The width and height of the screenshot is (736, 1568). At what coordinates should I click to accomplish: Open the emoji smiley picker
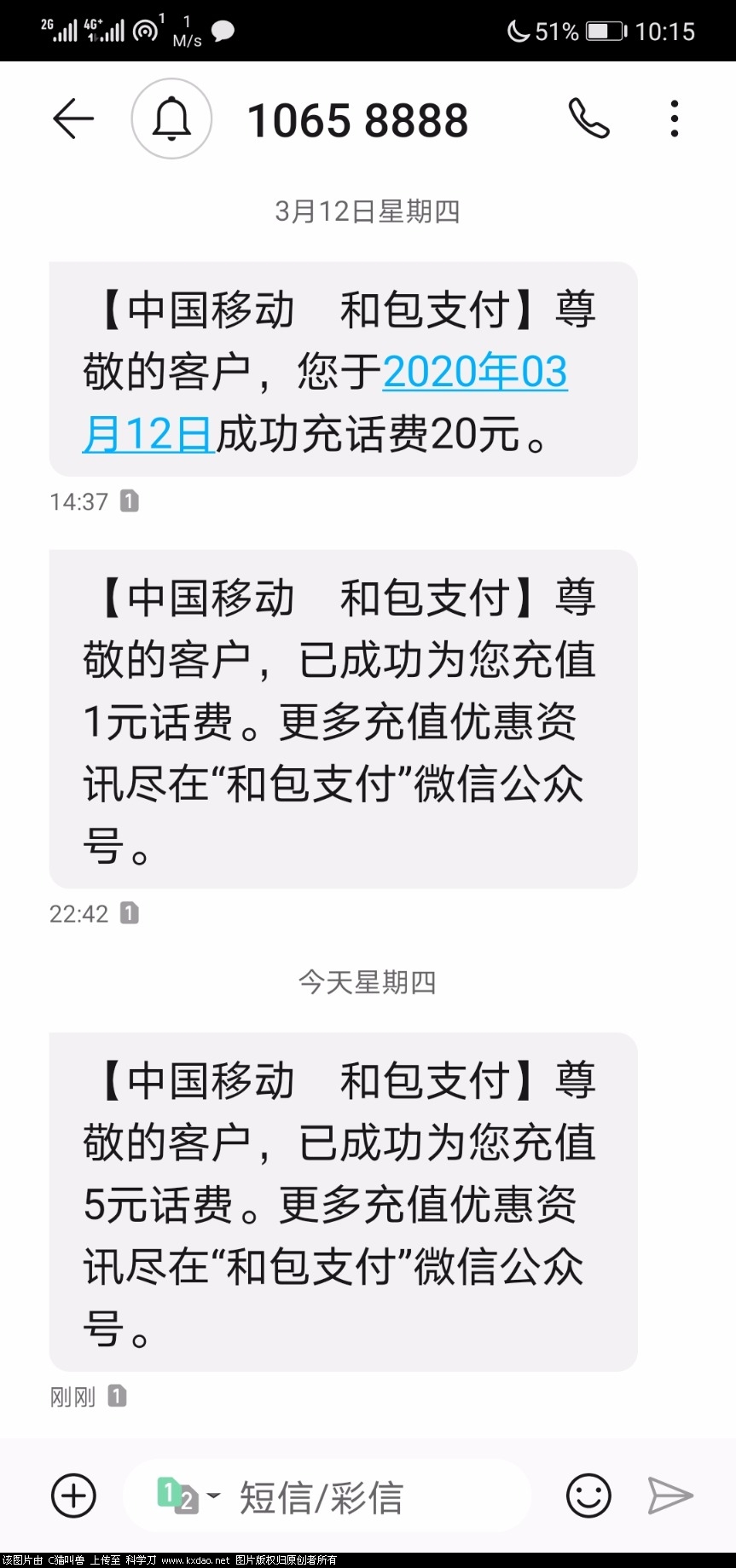pos(588,1496)
